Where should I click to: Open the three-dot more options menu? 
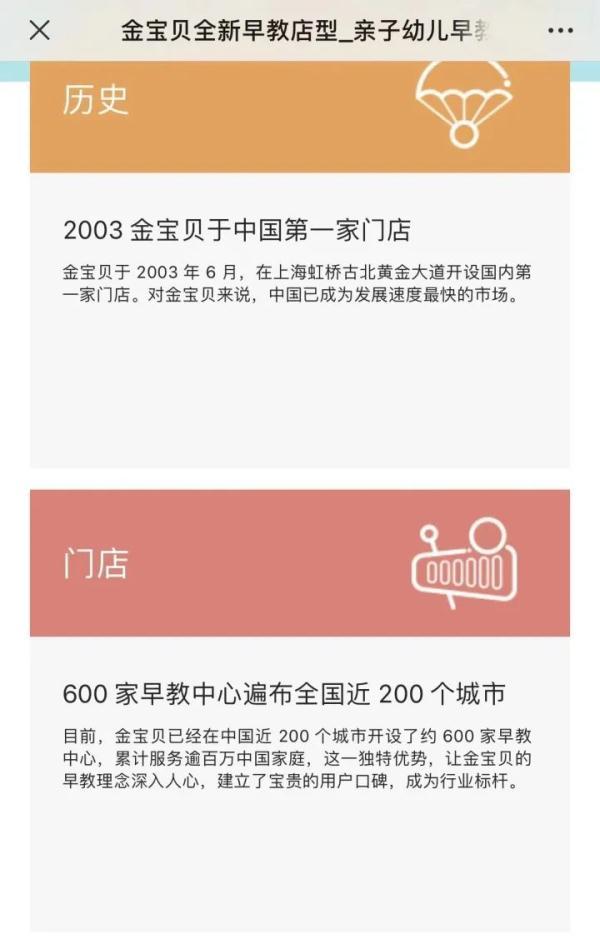(560, 30)
